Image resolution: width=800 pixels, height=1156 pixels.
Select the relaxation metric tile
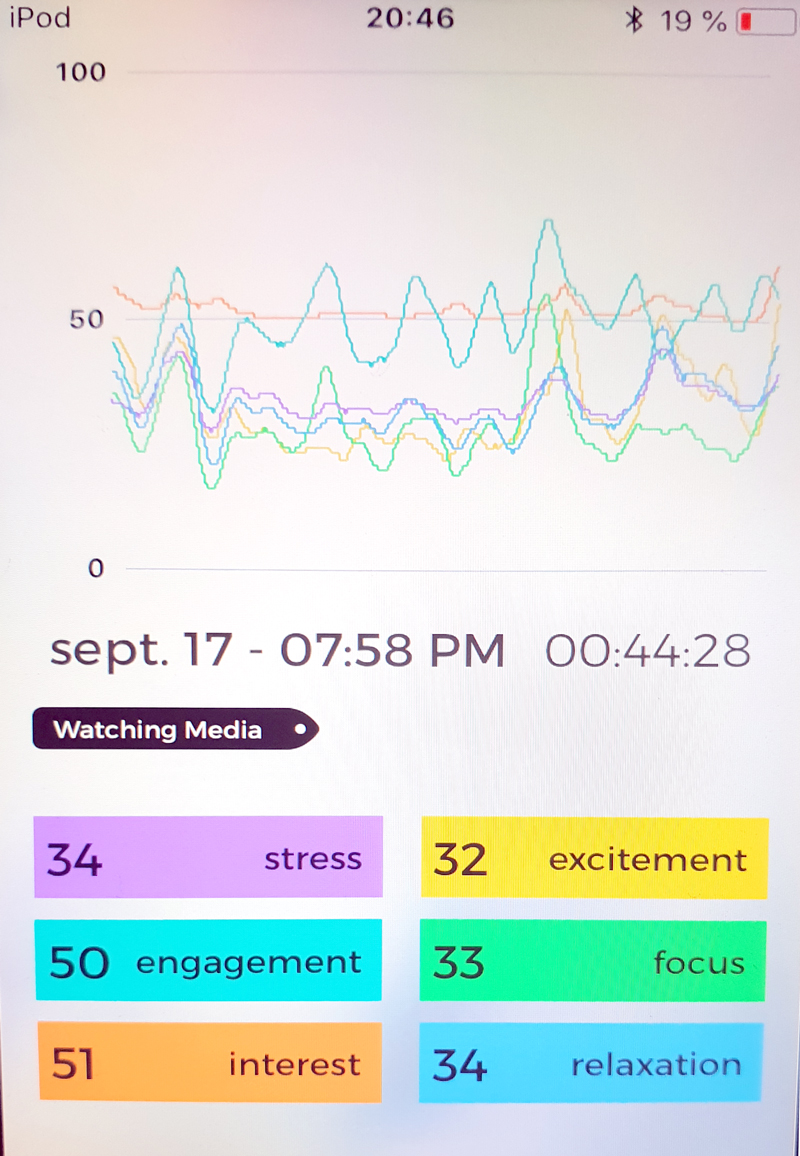click(x=591, y=1063)
